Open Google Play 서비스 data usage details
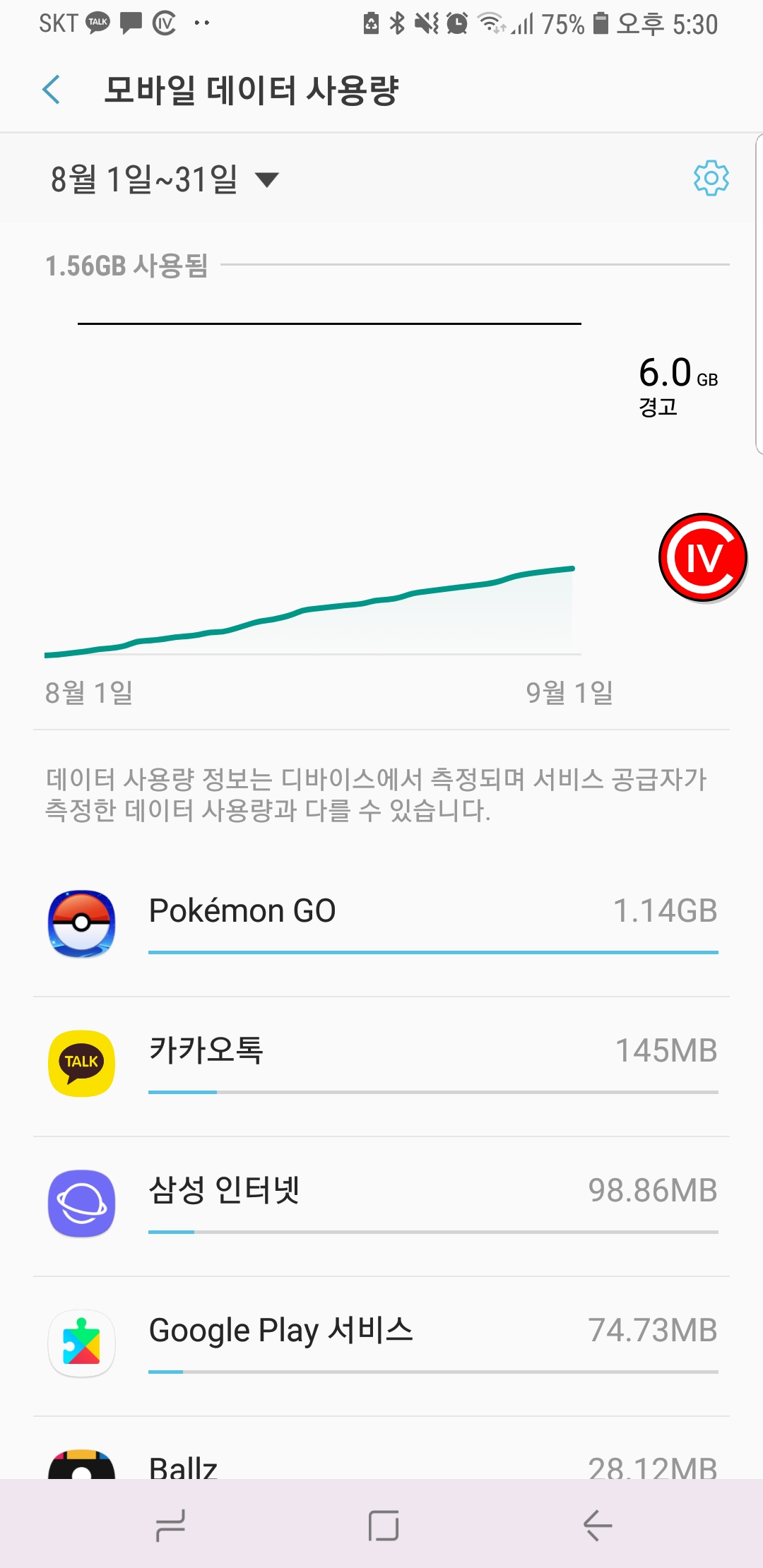This screenshot has height=1568, width=763. tap(381, 1343)
